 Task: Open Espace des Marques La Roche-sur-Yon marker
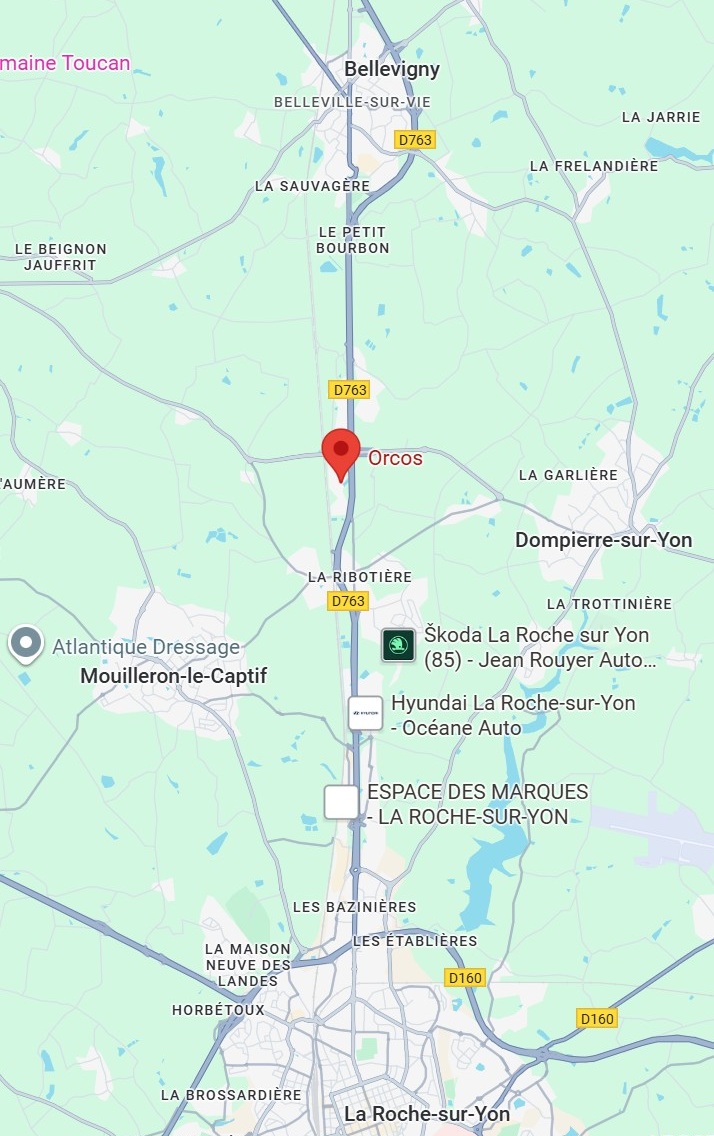pos(341,802)
